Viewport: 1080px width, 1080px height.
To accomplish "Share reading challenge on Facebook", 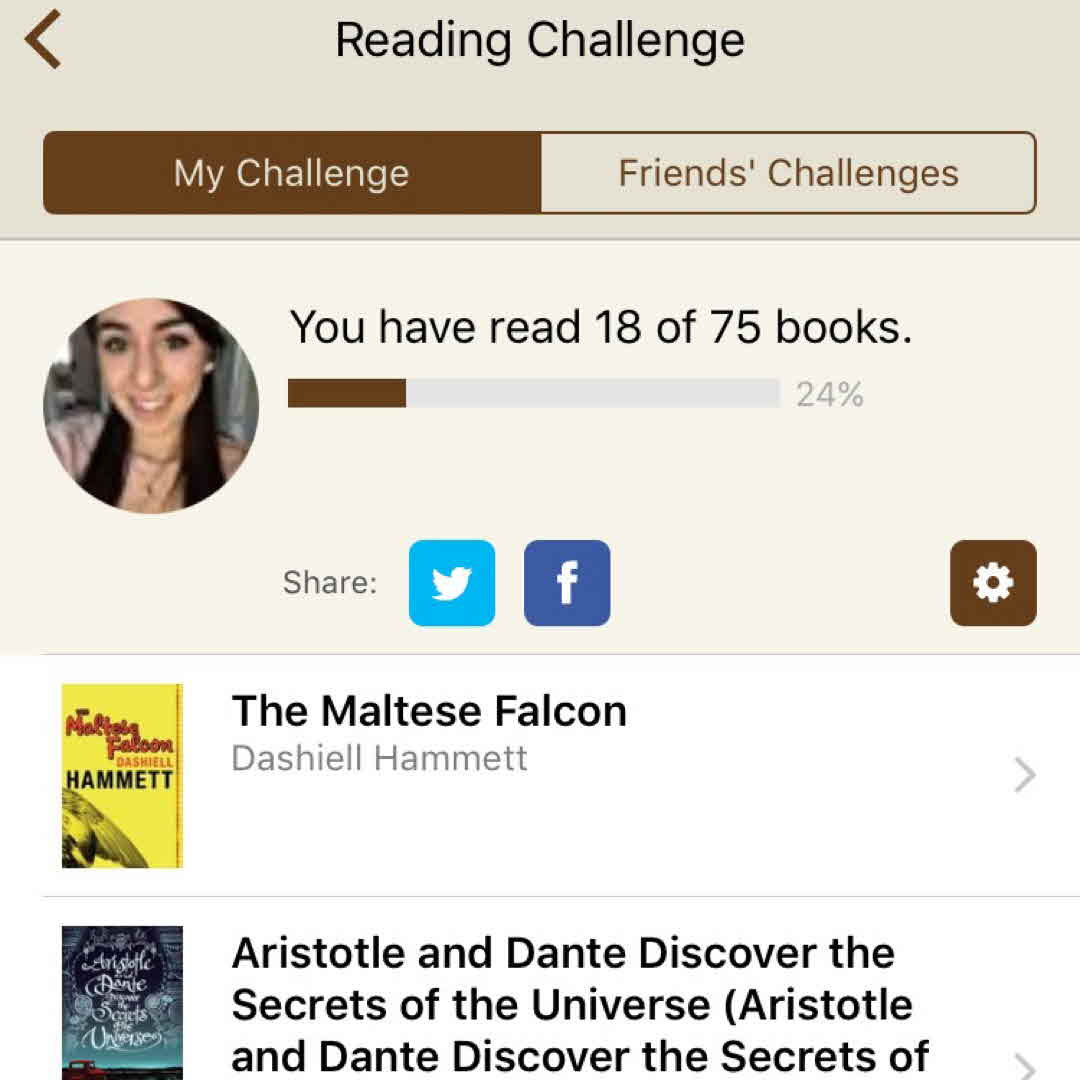I will (567, 583).
